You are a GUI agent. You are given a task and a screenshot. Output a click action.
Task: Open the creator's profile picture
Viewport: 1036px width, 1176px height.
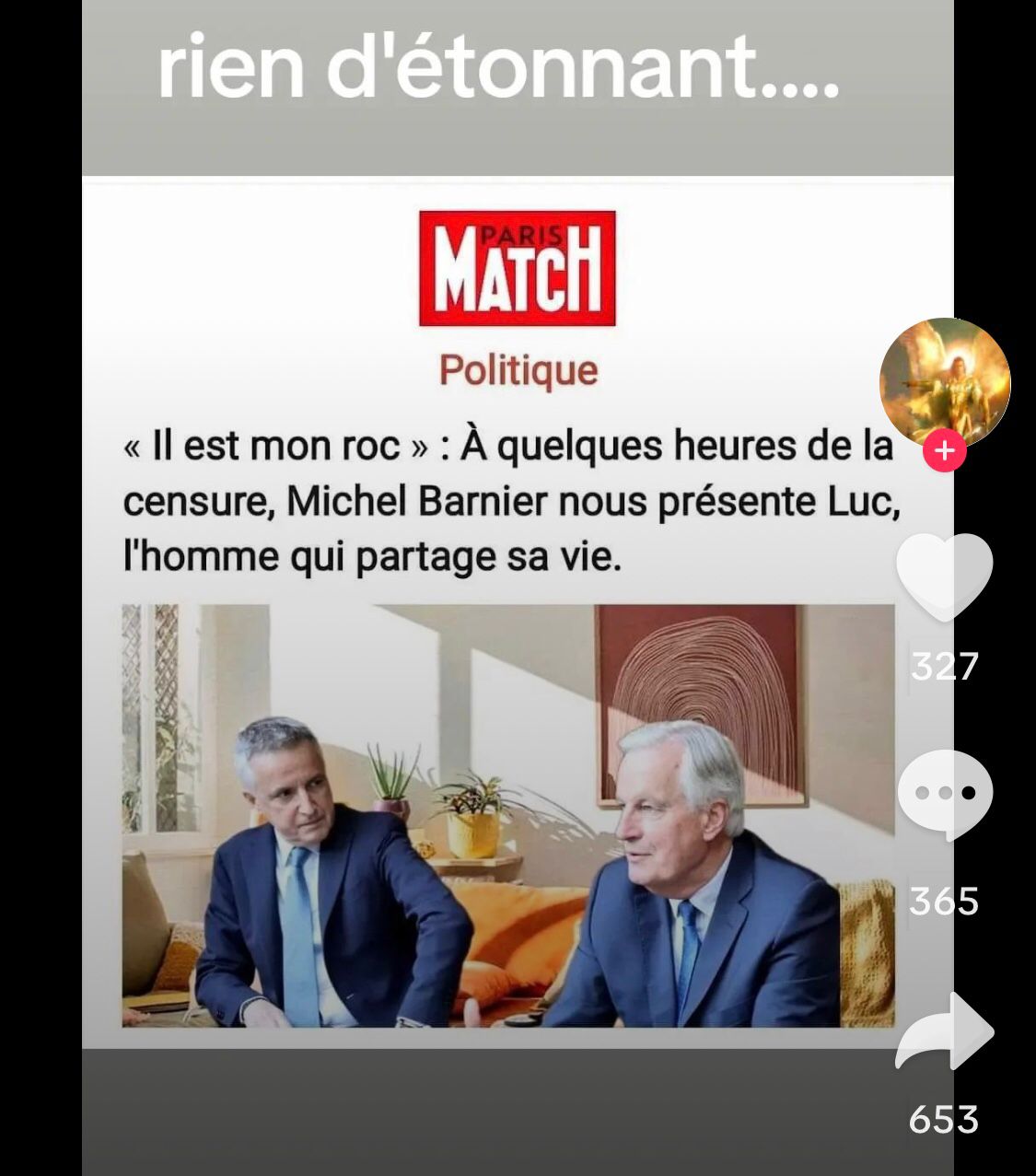(945, 380)
